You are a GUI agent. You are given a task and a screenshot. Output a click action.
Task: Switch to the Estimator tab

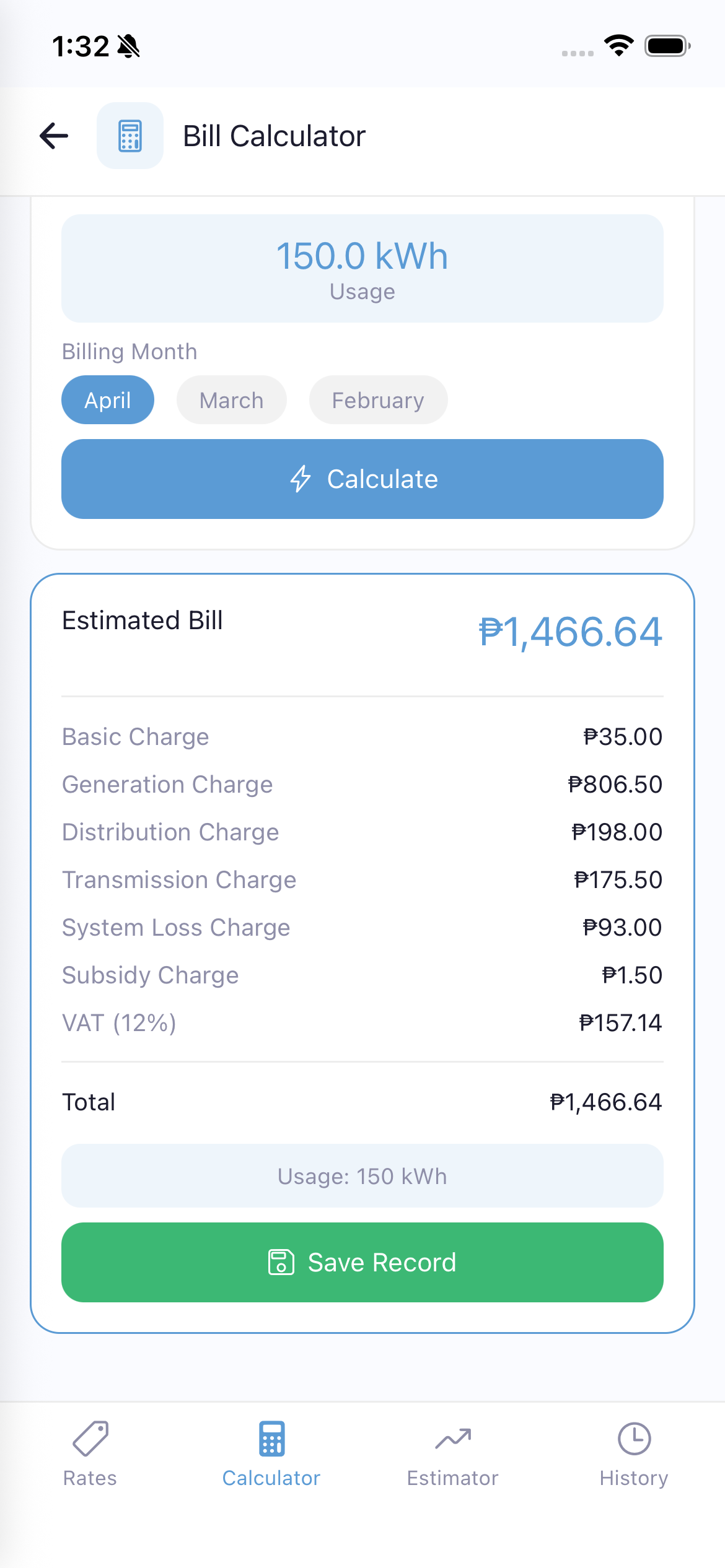452,1455
